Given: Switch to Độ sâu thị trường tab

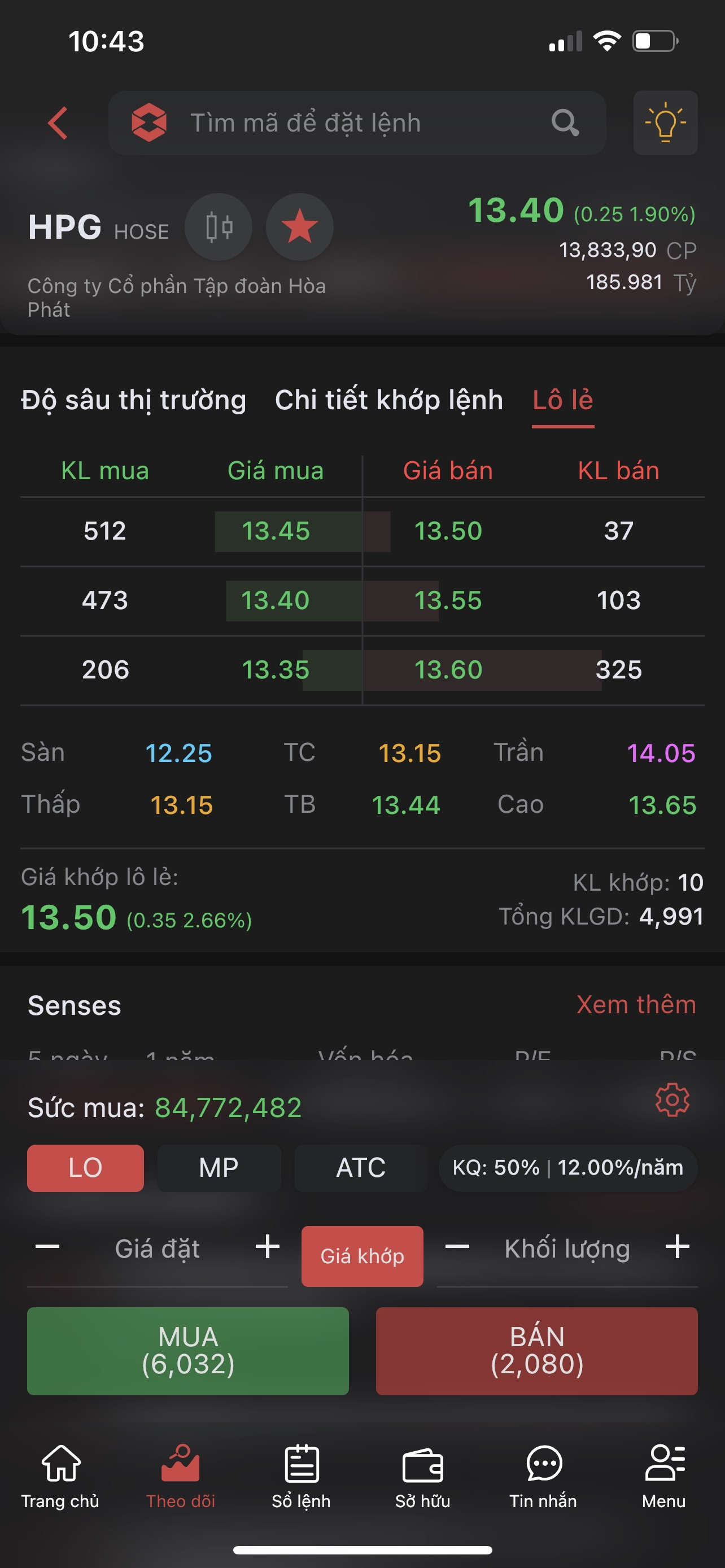Looking at the screenshot, I should tap(133, 400).
